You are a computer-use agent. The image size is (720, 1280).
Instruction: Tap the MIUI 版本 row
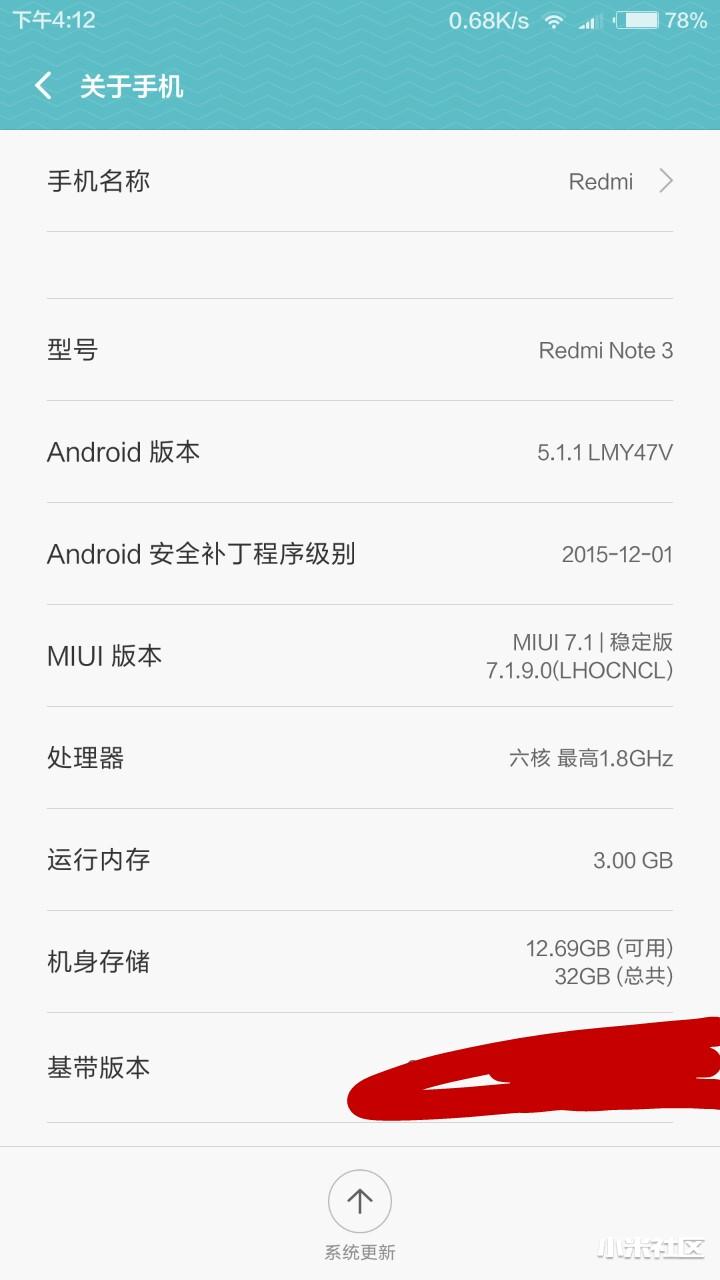click(360, 656)
